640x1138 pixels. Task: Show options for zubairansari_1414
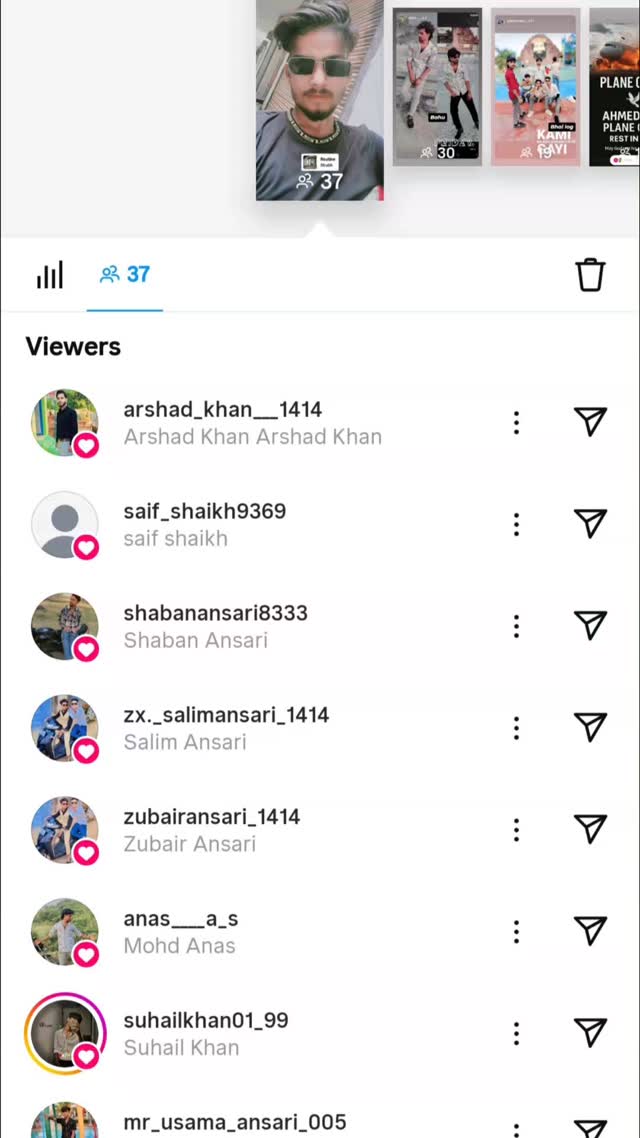point(516,830)
